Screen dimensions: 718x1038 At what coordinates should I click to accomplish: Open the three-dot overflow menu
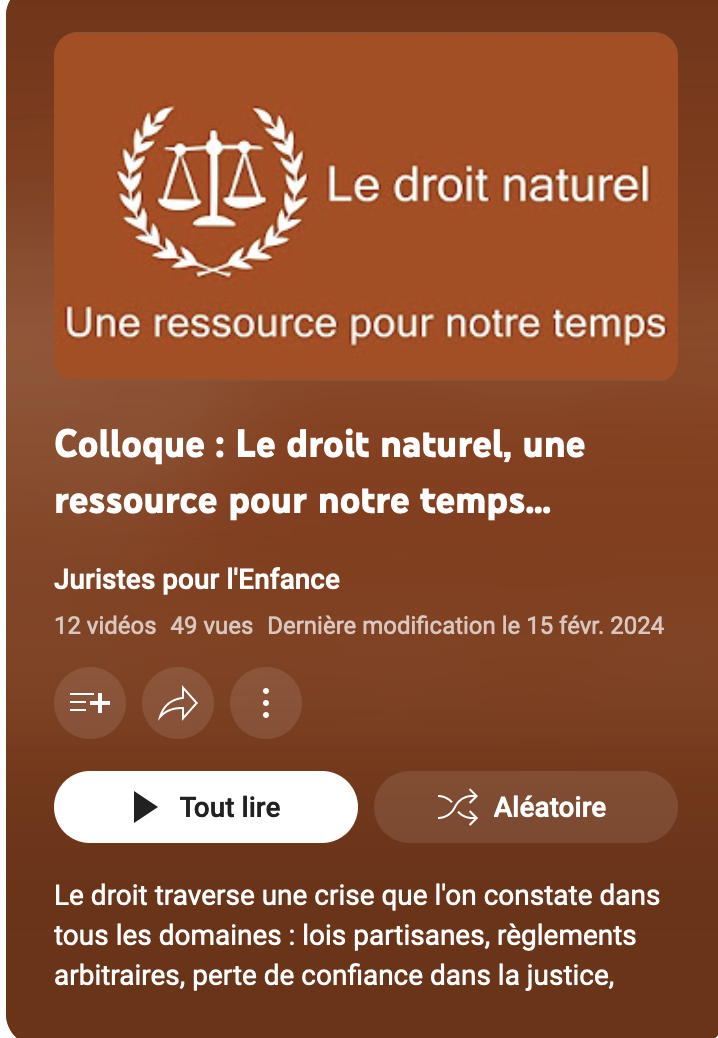(x=266, y=703)
